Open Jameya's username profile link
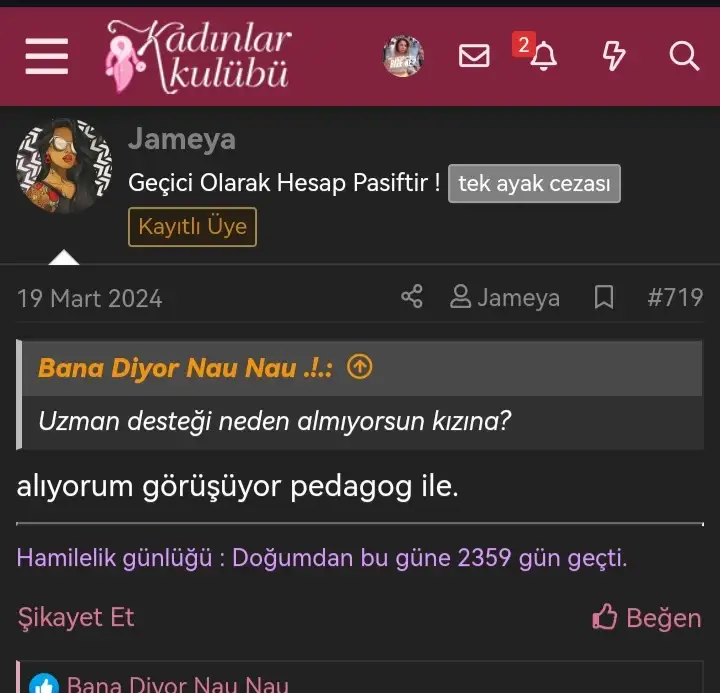Viewport: 720px width, 693px height. click(x=181, y=139)
